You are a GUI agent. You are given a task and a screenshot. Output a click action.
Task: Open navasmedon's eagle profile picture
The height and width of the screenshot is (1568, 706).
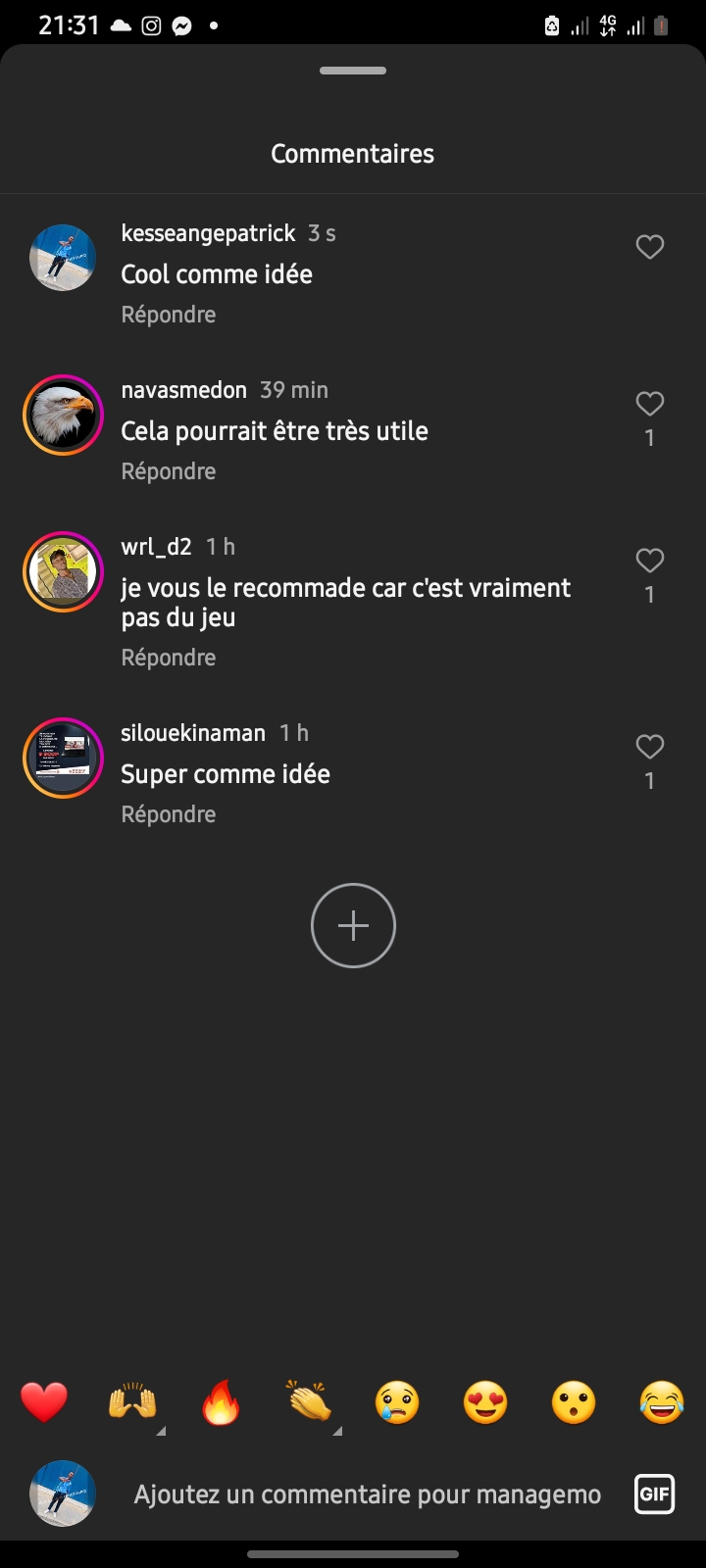click(63, 415)
